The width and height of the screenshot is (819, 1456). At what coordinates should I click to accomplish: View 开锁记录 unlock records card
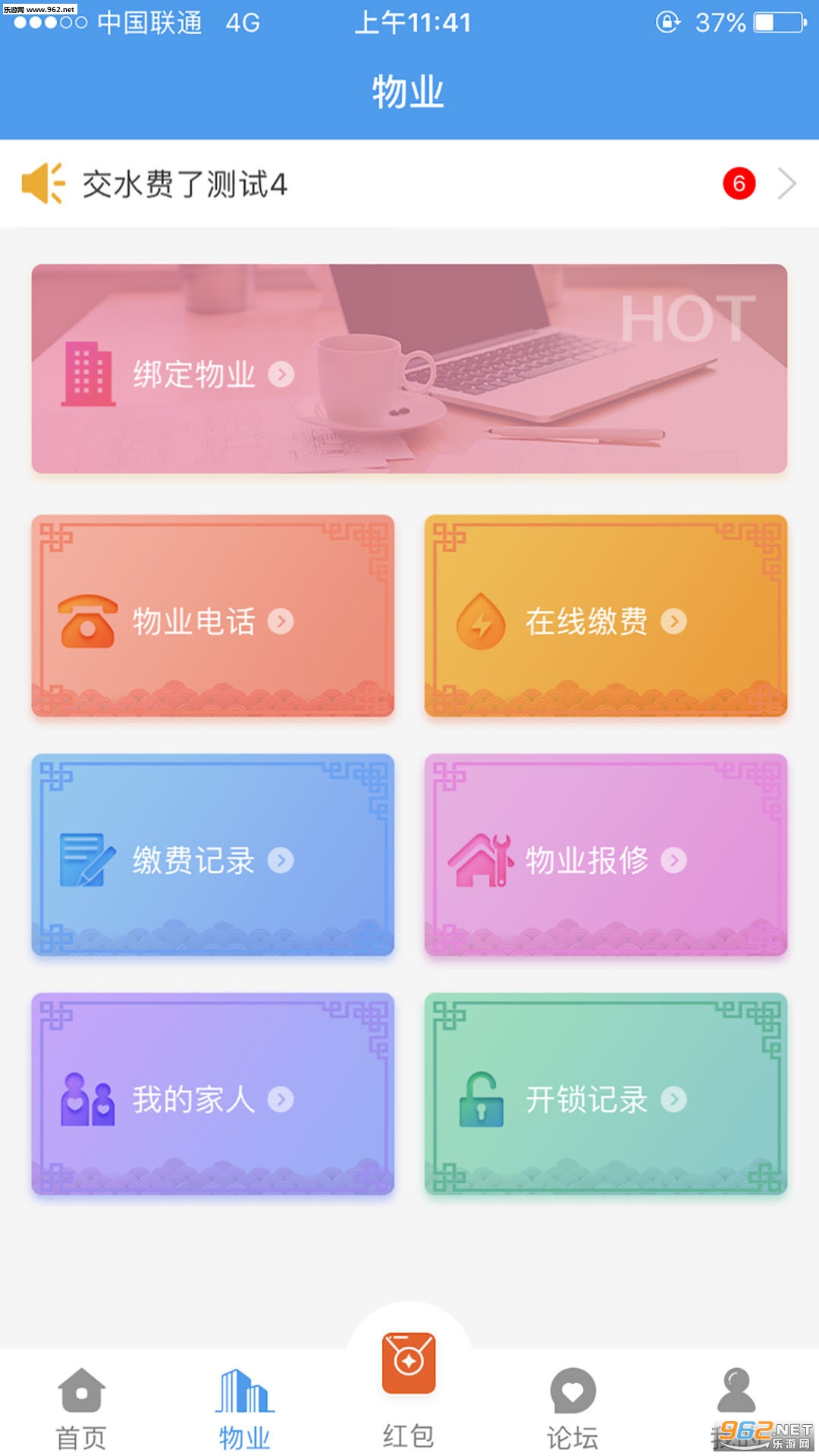click(606, 1094)
